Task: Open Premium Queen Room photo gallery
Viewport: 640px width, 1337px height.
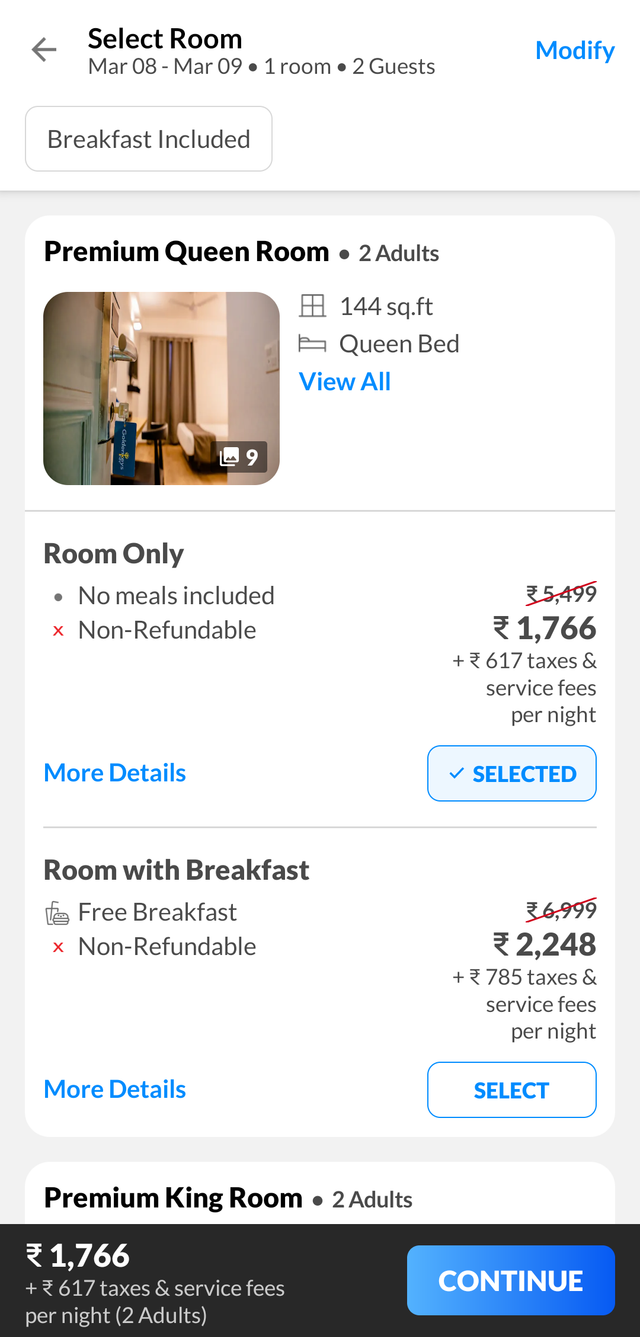Action: [x=161, y=388]
